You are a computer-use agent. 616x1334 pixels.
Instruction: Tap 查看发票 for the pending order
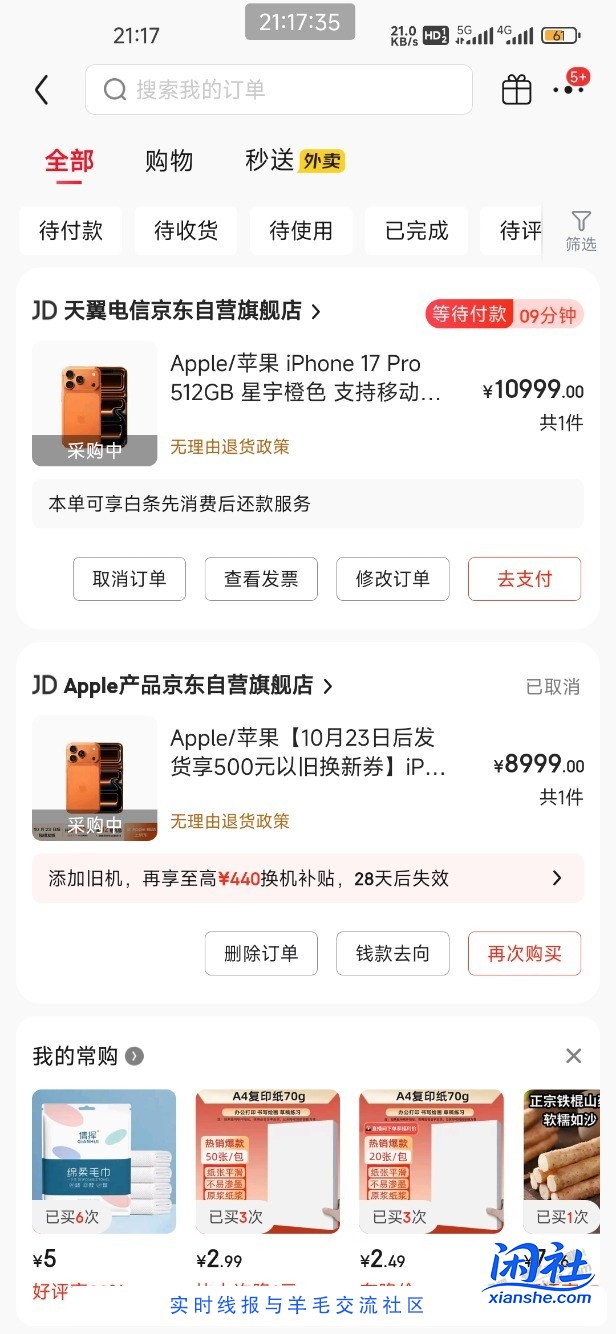pyautogui.click(x=261, y=579)
